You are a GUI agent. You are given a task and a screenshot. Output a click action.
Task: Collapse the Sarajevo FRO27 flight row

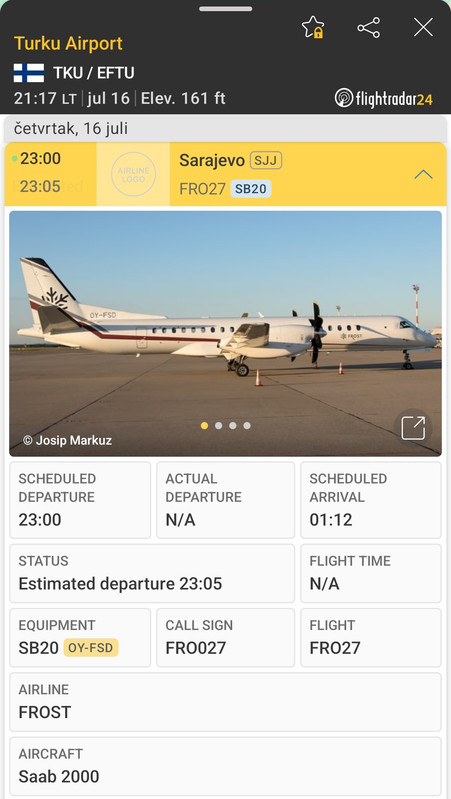[423, 174]
